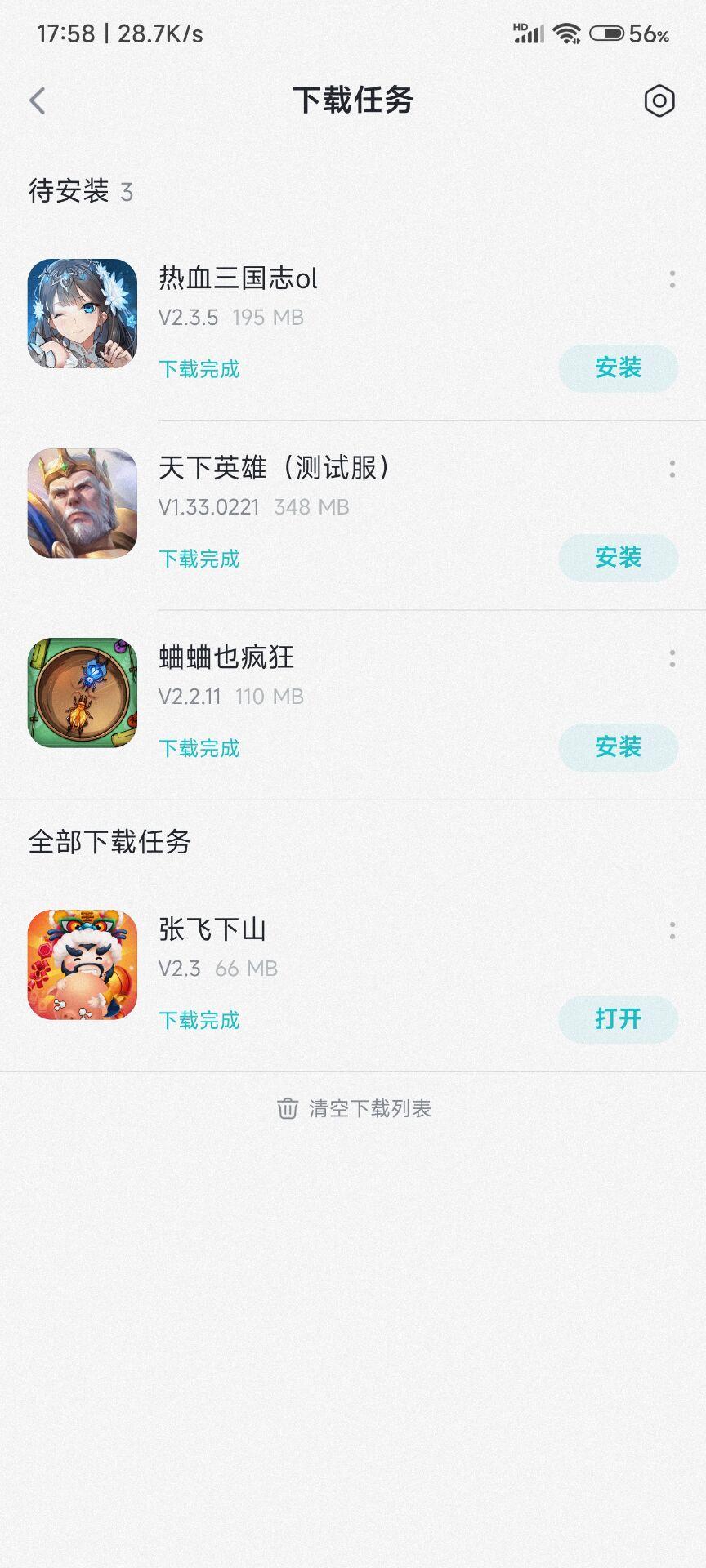
Task: View the 张飞下山 app icon details
Action: point(83,964)
